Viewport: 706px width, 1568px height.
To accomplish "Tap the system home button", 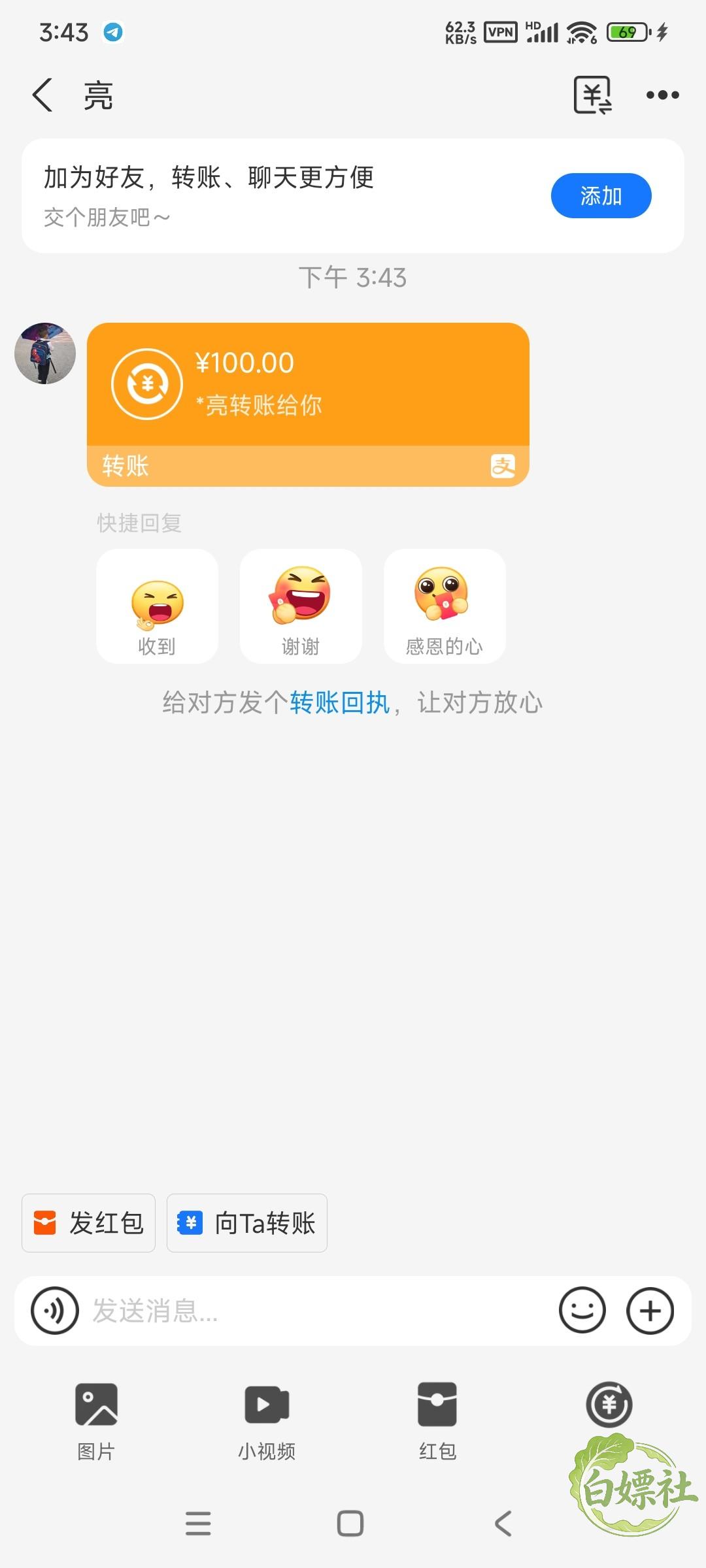I will coord(350,1524).
